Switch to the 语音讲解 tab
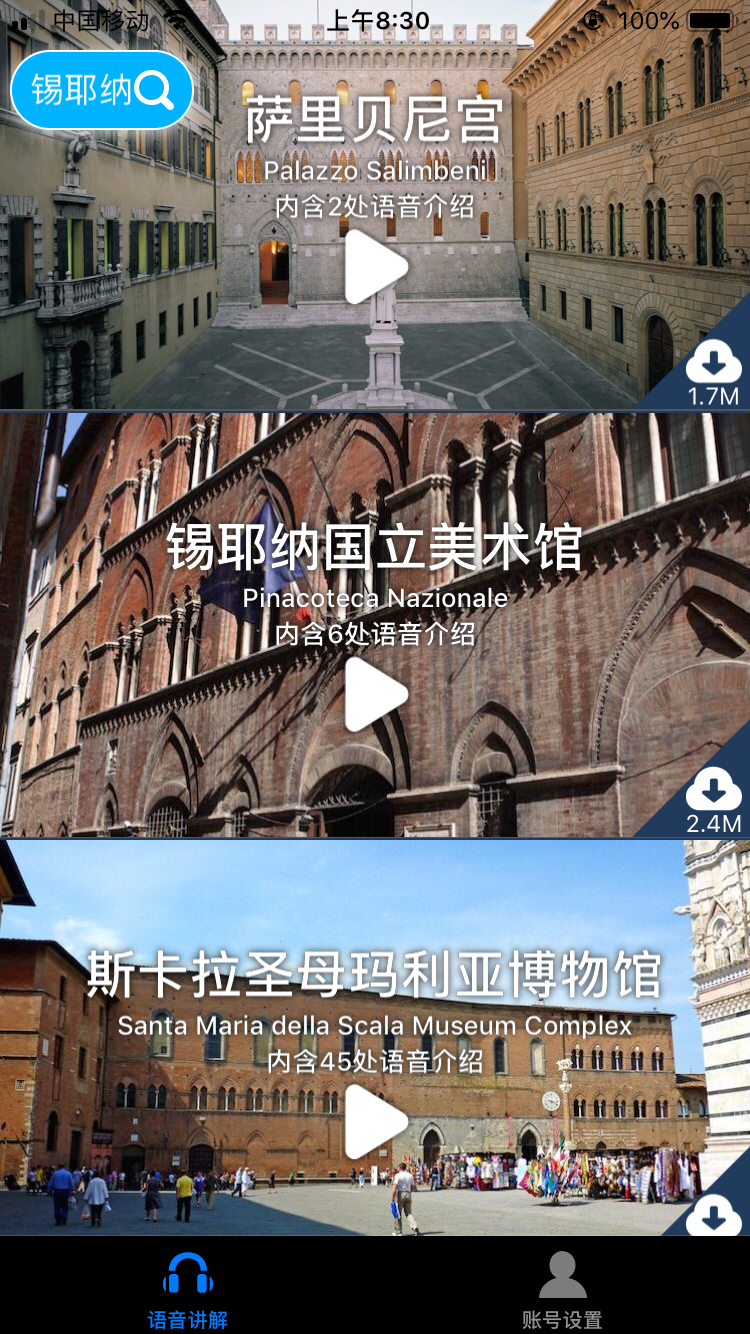750x1334 pixels. click(188, 1289)
